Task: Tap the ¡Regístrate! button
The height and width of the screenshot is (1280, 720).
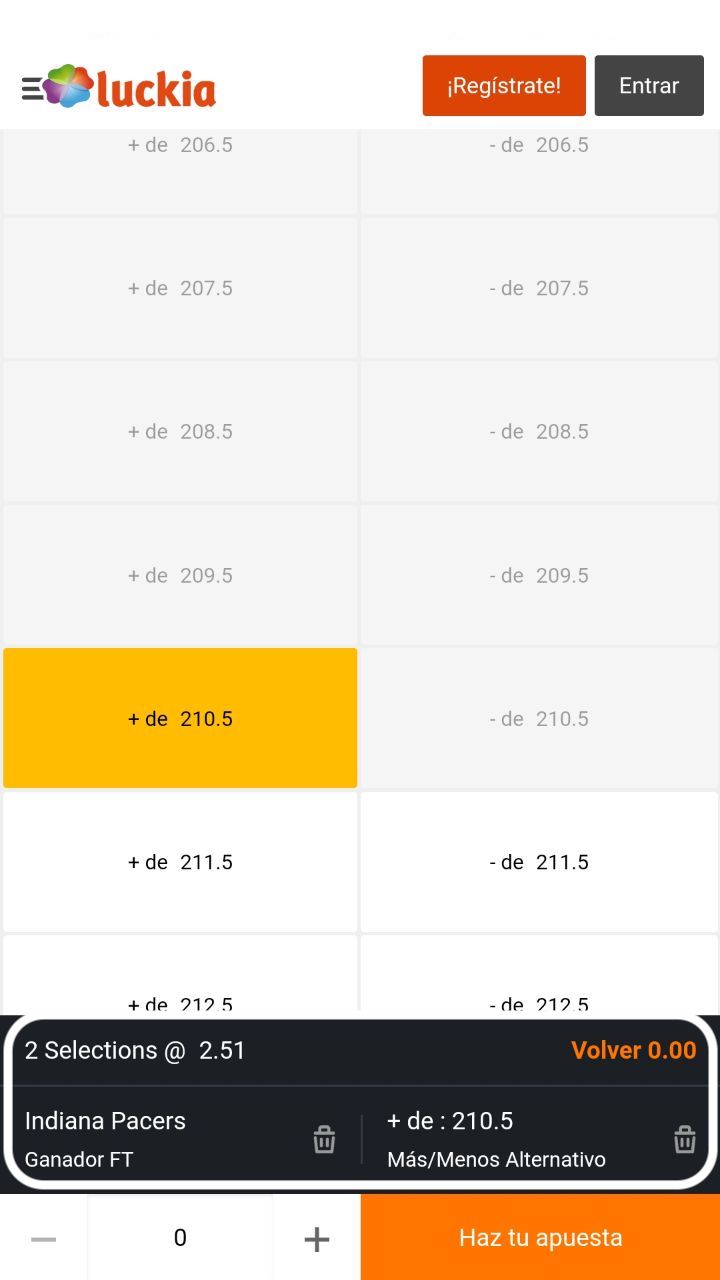Action: [504, 86]
